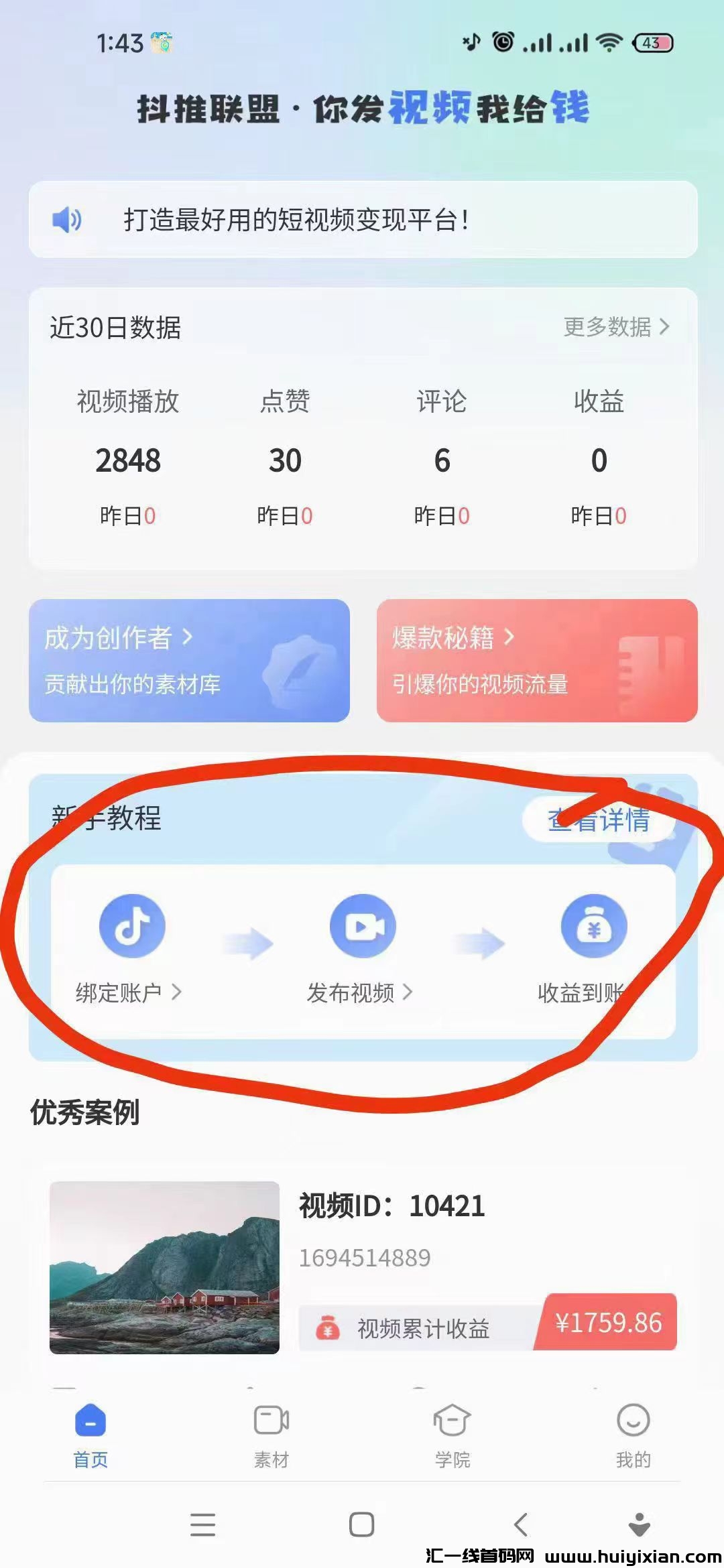Click the video publishing camera icon
The height and width of the screenshot is (1568, 724).
(x=362, y=925)
